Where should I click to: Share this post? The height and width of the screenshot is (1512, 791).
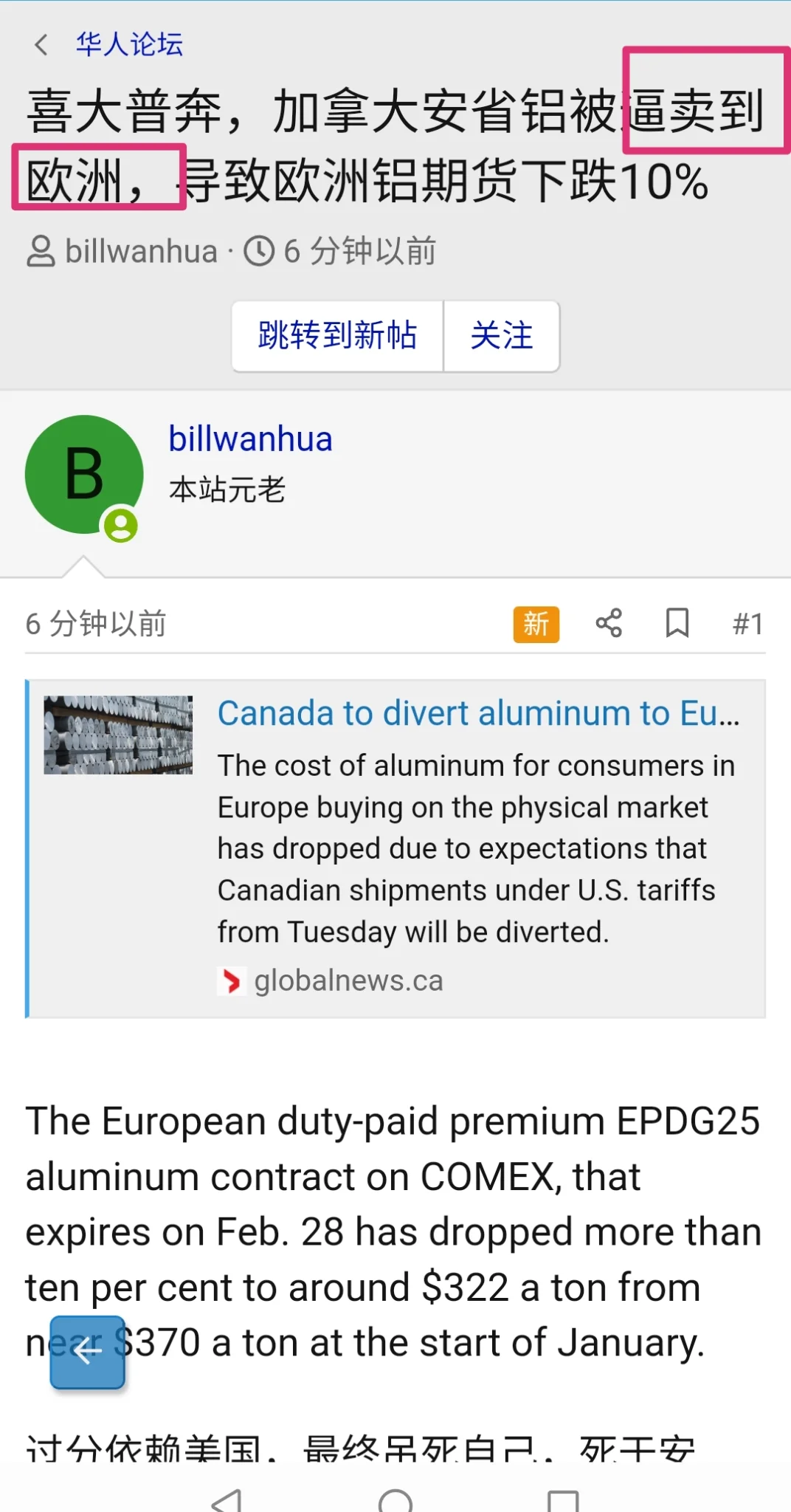609,623
